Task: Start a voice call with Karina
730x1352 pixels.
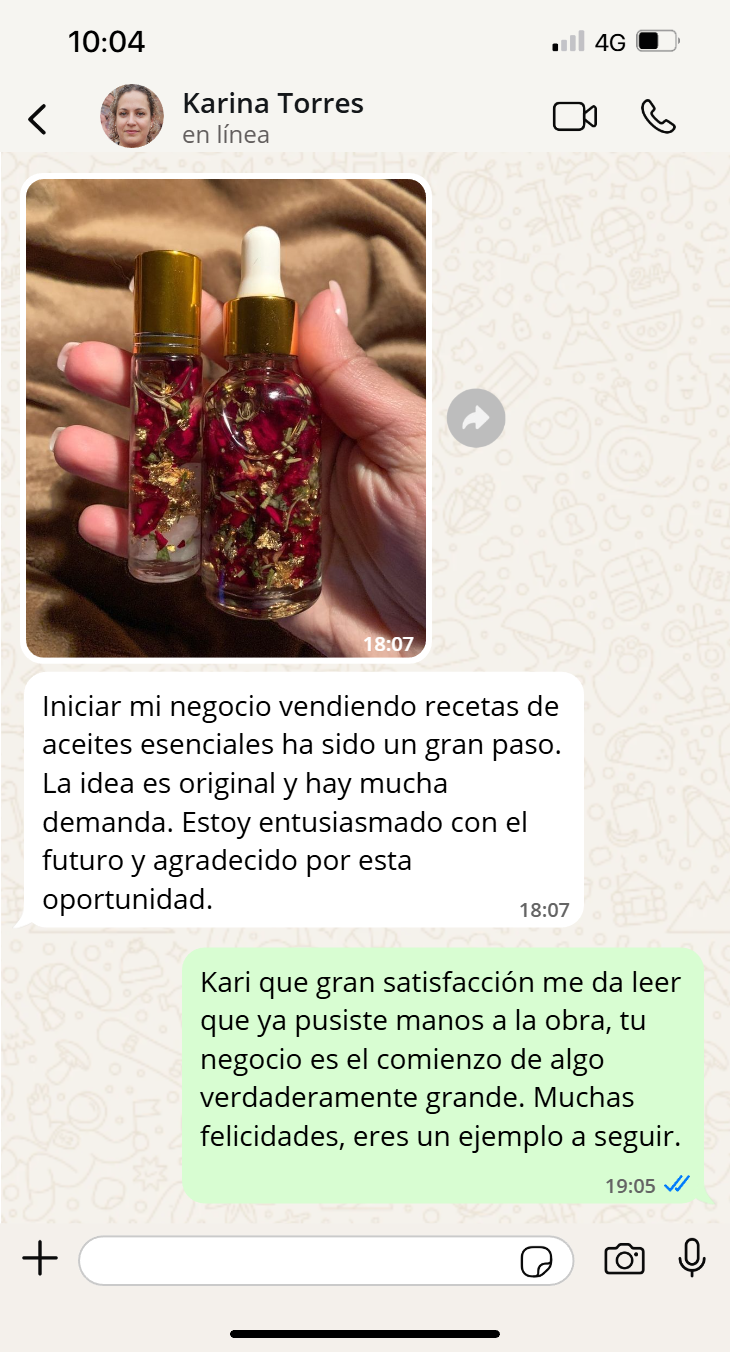Action: pos(658,117)
